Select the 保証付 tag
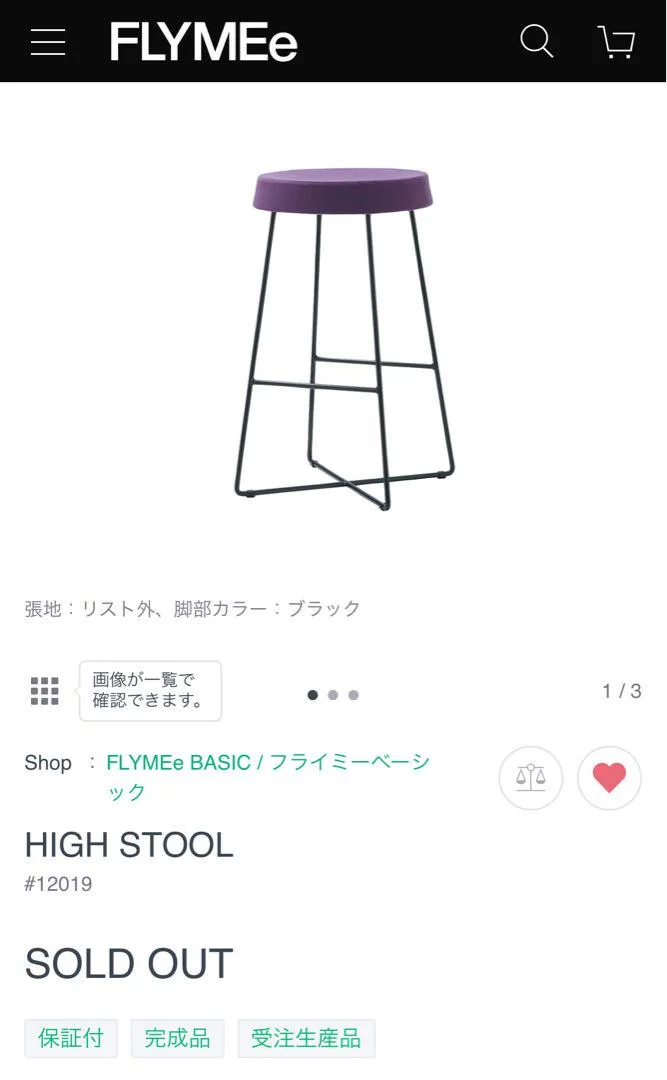This screenshot has height=1080, width=667. [71, 1038]
